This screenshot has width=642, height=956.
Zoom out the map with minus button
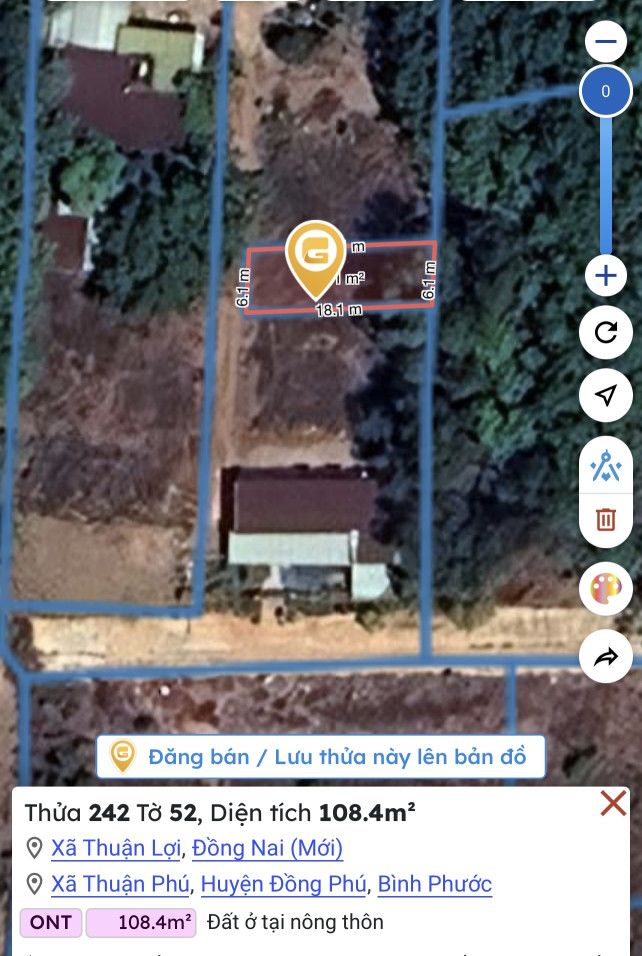(x=605, y=42)
